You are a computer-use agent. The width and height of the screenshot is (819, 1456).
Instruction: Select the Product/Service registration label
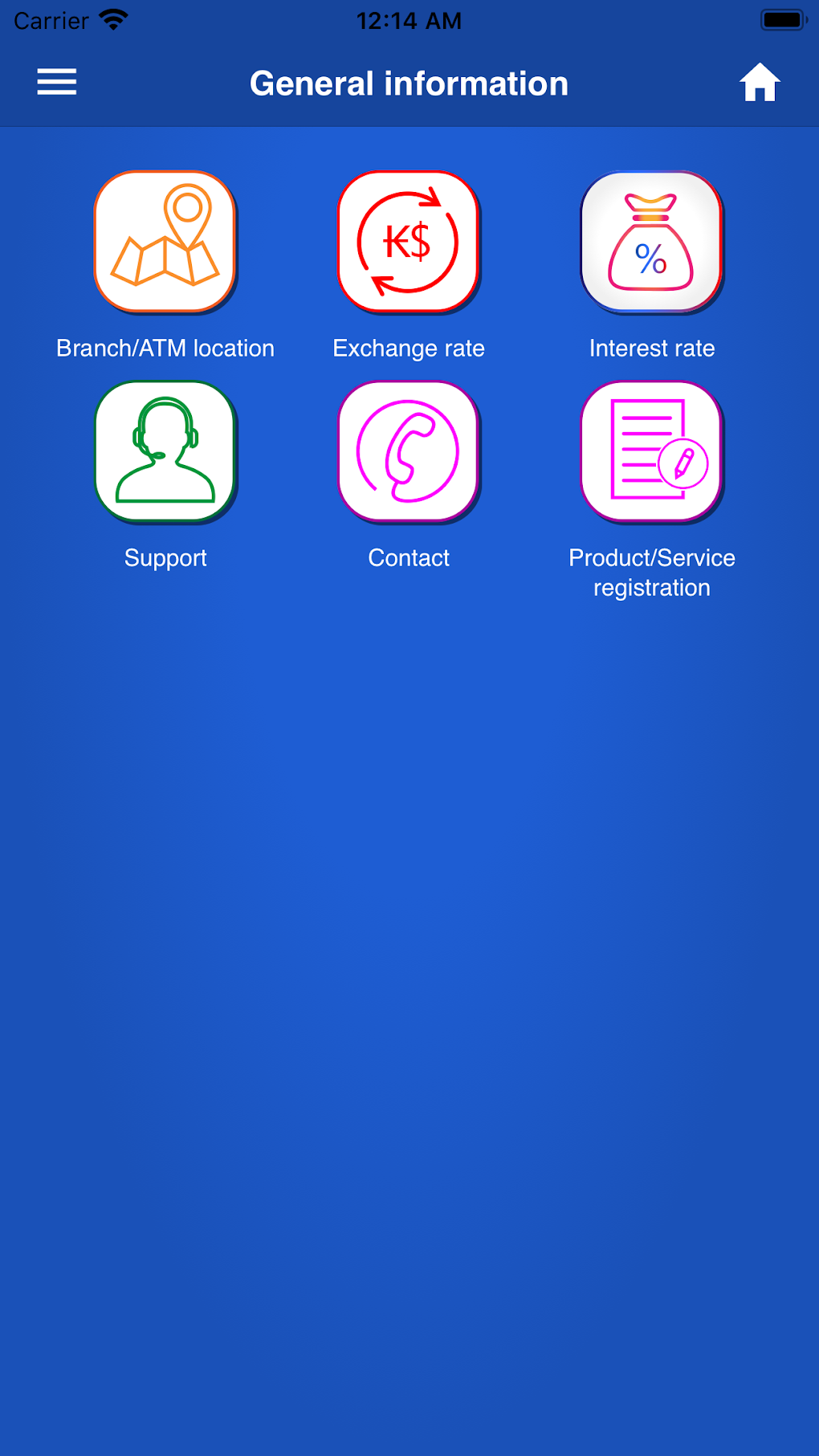[652, 572]
